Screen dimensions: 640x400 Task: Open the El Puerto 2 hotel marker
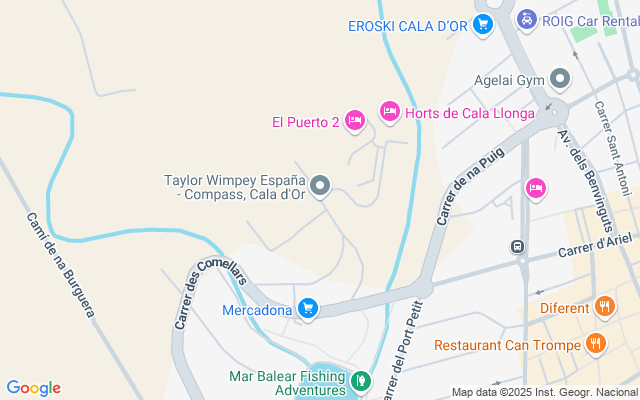click(x=354, y=122)
